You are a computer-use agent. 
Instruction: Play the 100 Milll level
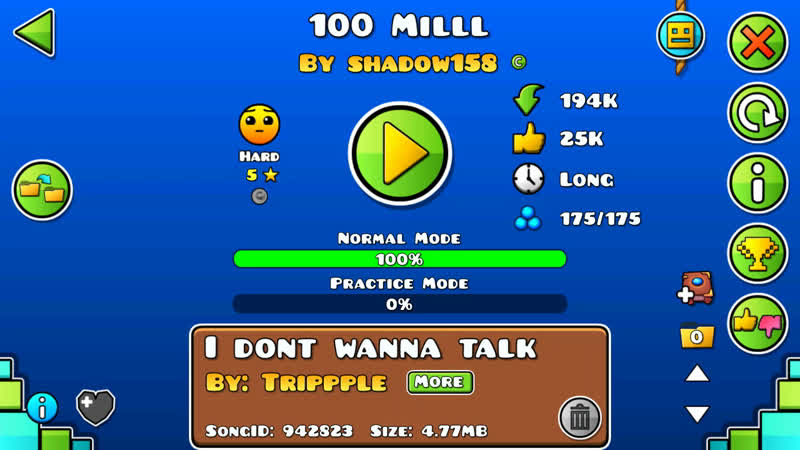pos(400,153)
